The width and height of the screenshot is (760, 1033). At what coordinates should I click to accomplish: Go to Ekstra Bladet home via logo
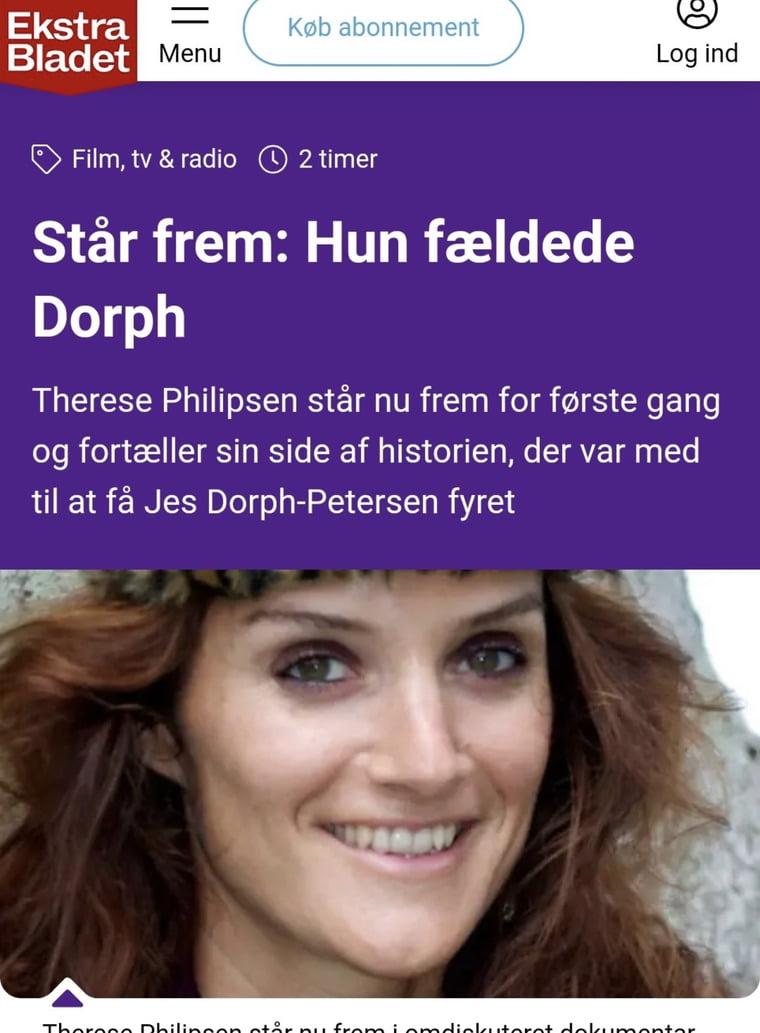click(68, 42)
